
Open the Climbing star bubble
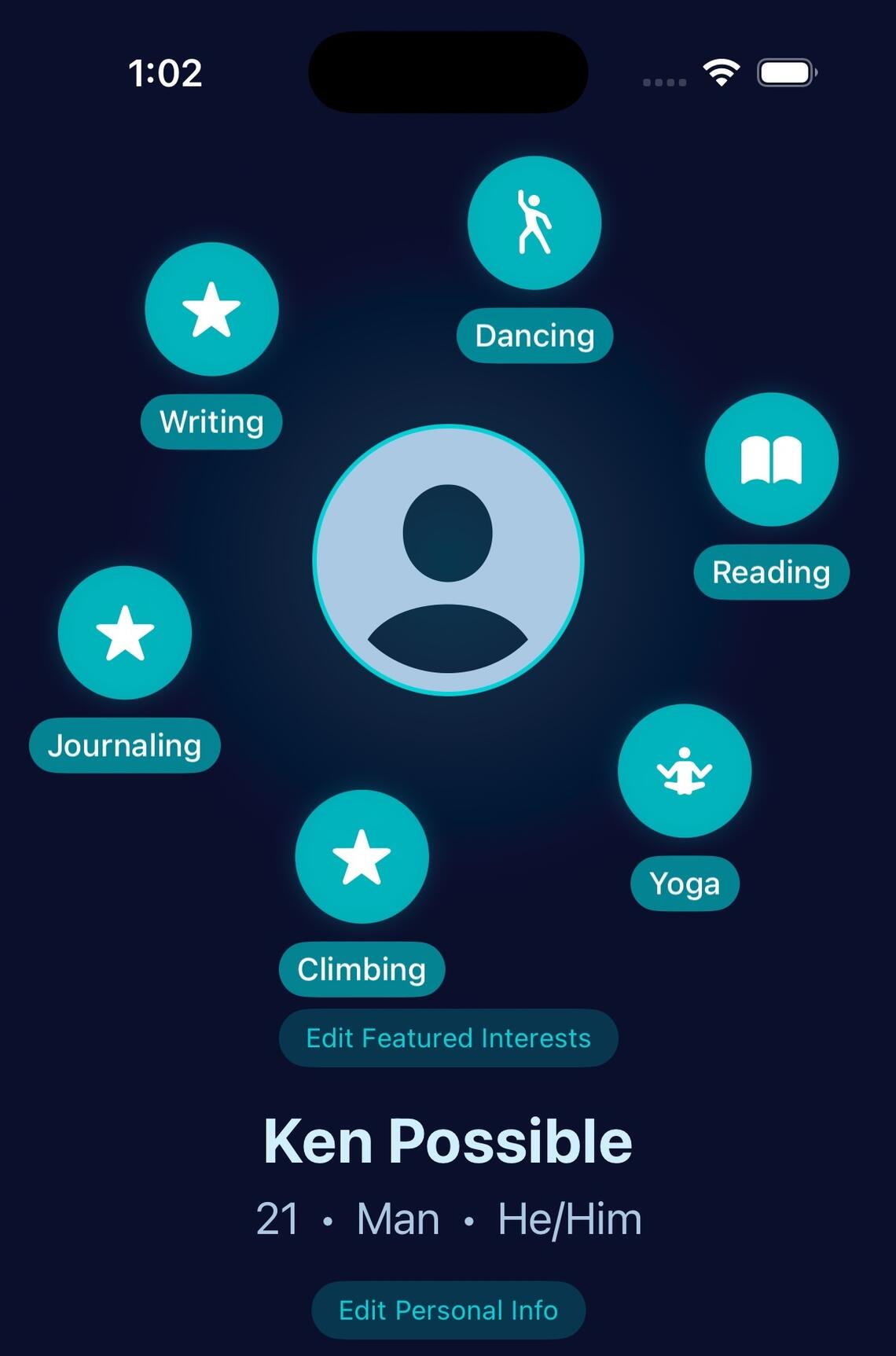(x=362, y=857)
